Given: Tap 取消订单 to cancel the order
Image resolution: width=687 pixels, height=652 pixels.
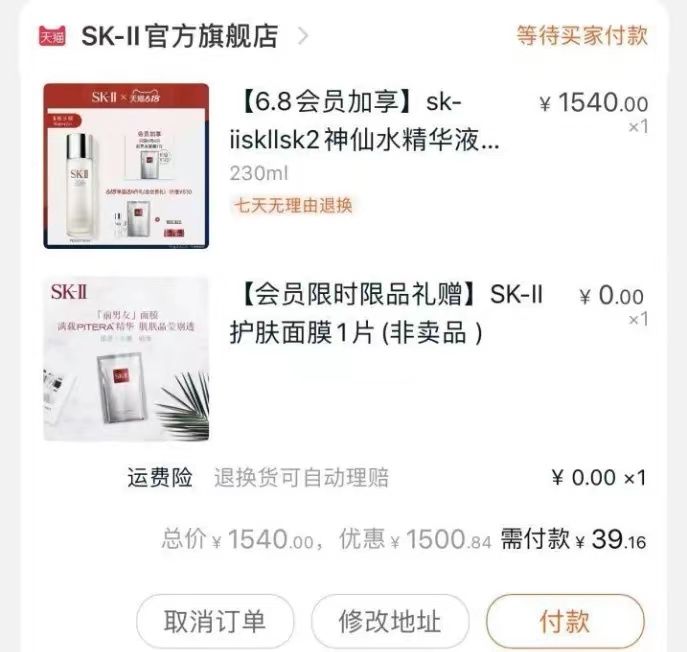Looking at the screenshot, I should [x=215, y=621].
